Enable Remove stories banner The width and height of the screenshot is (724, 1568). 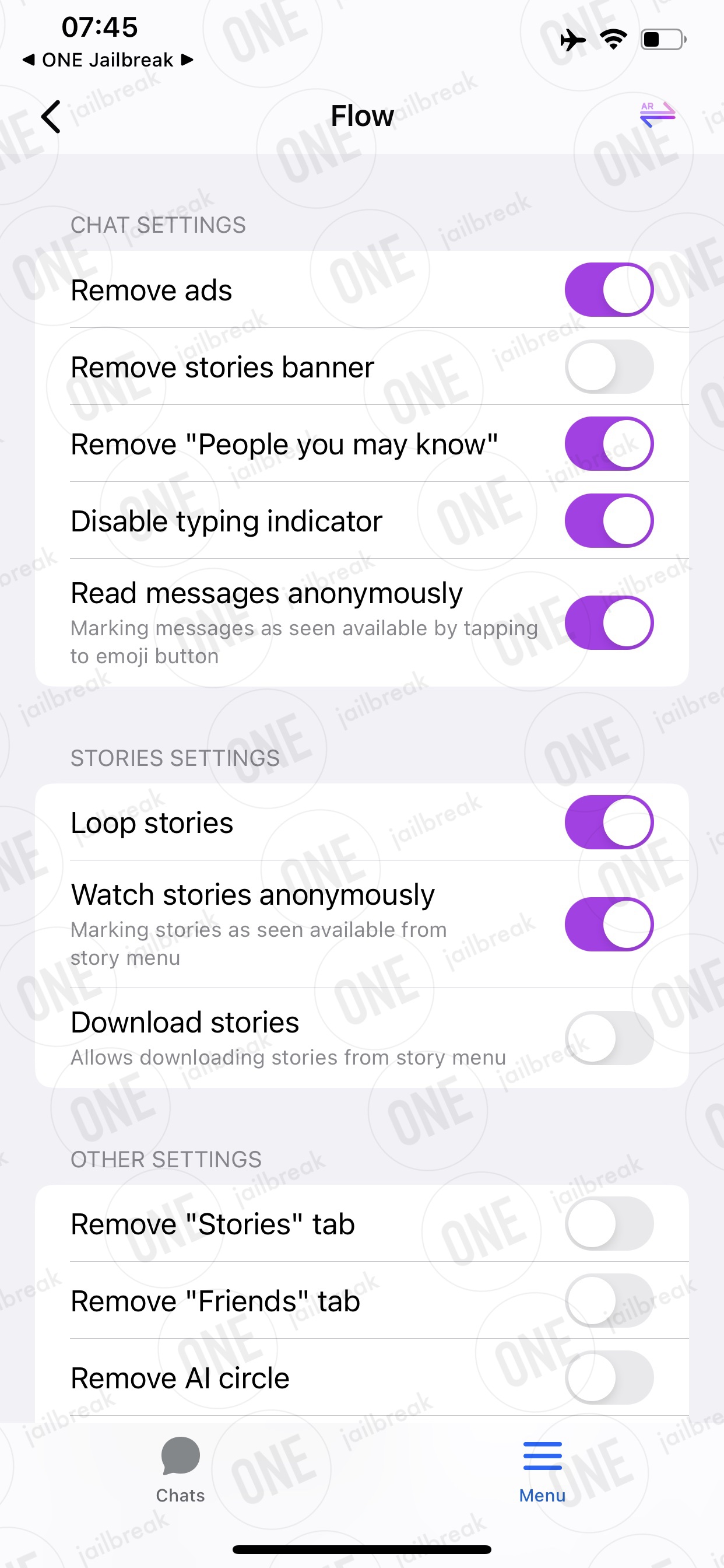609,366
